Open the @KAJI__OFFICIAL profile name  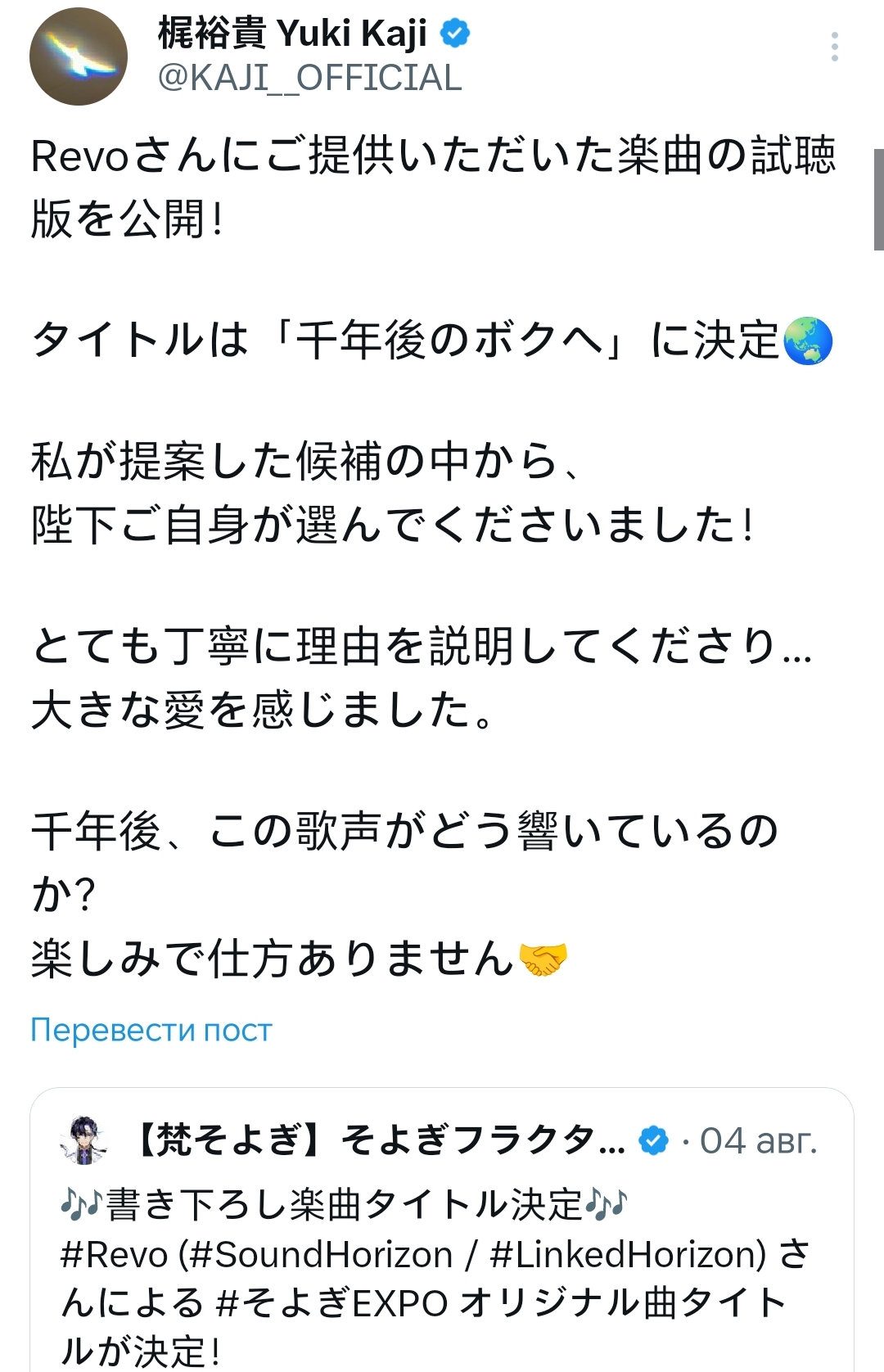click(309, 78)
